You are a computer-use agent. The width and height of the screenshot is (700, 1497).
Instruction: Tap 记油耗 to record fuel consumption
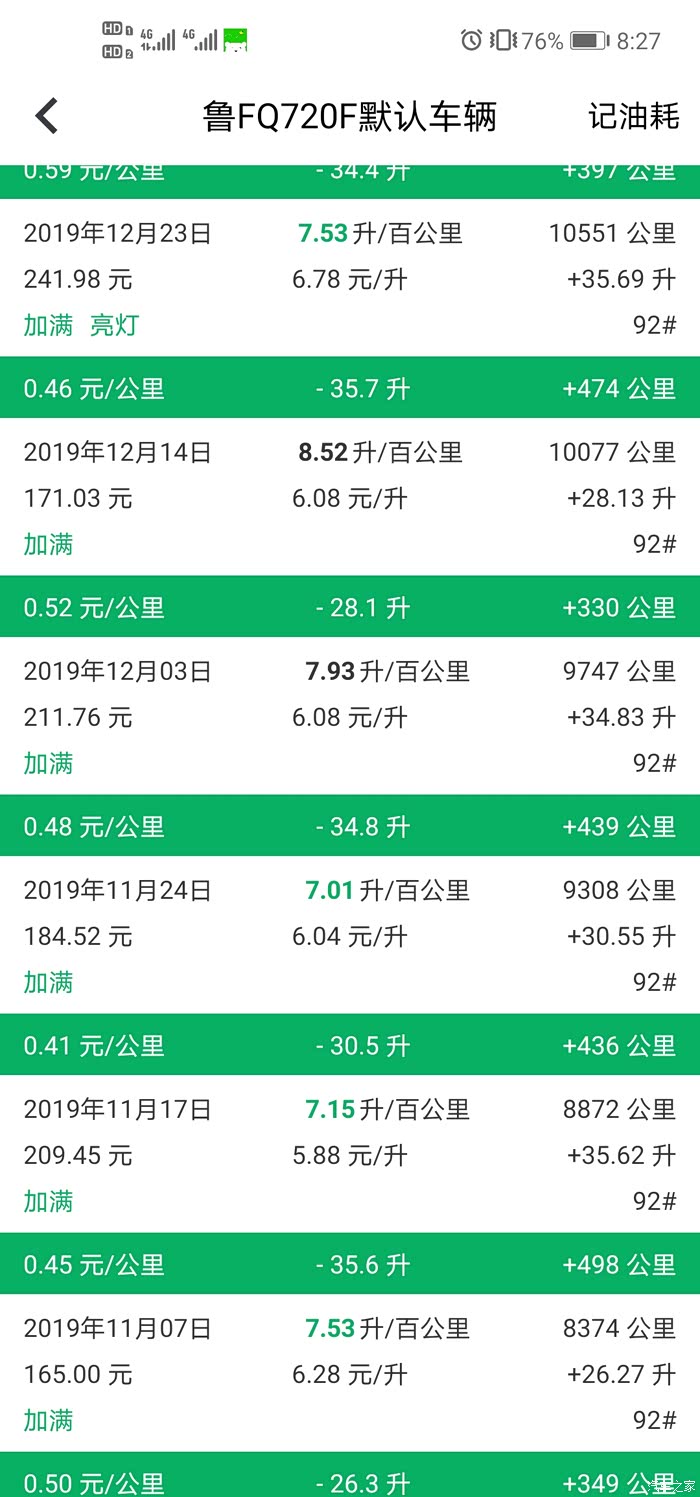point(633,117)
